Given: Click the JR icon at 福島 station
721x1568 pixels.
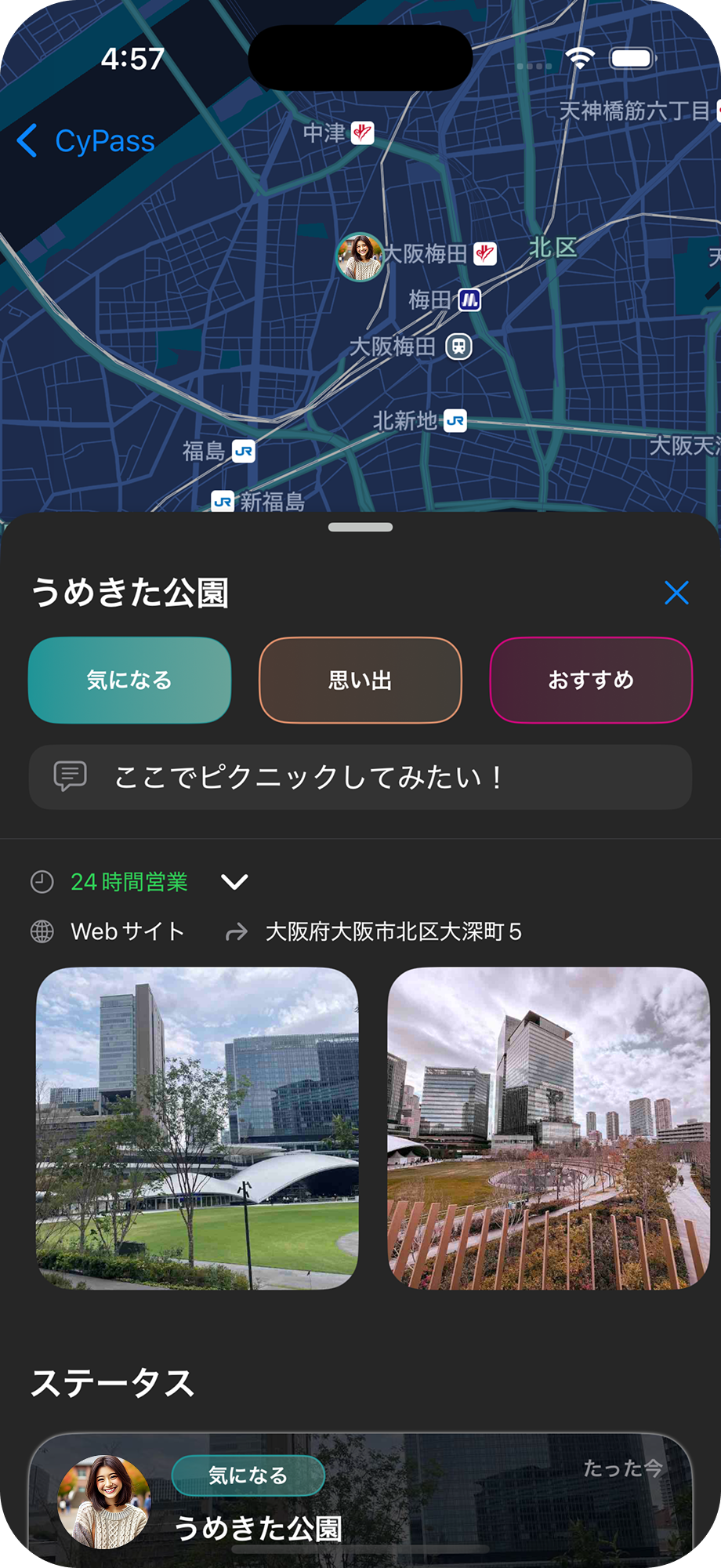Looking at the screenshot, I should pyautogui.click(x=243, y=452).
